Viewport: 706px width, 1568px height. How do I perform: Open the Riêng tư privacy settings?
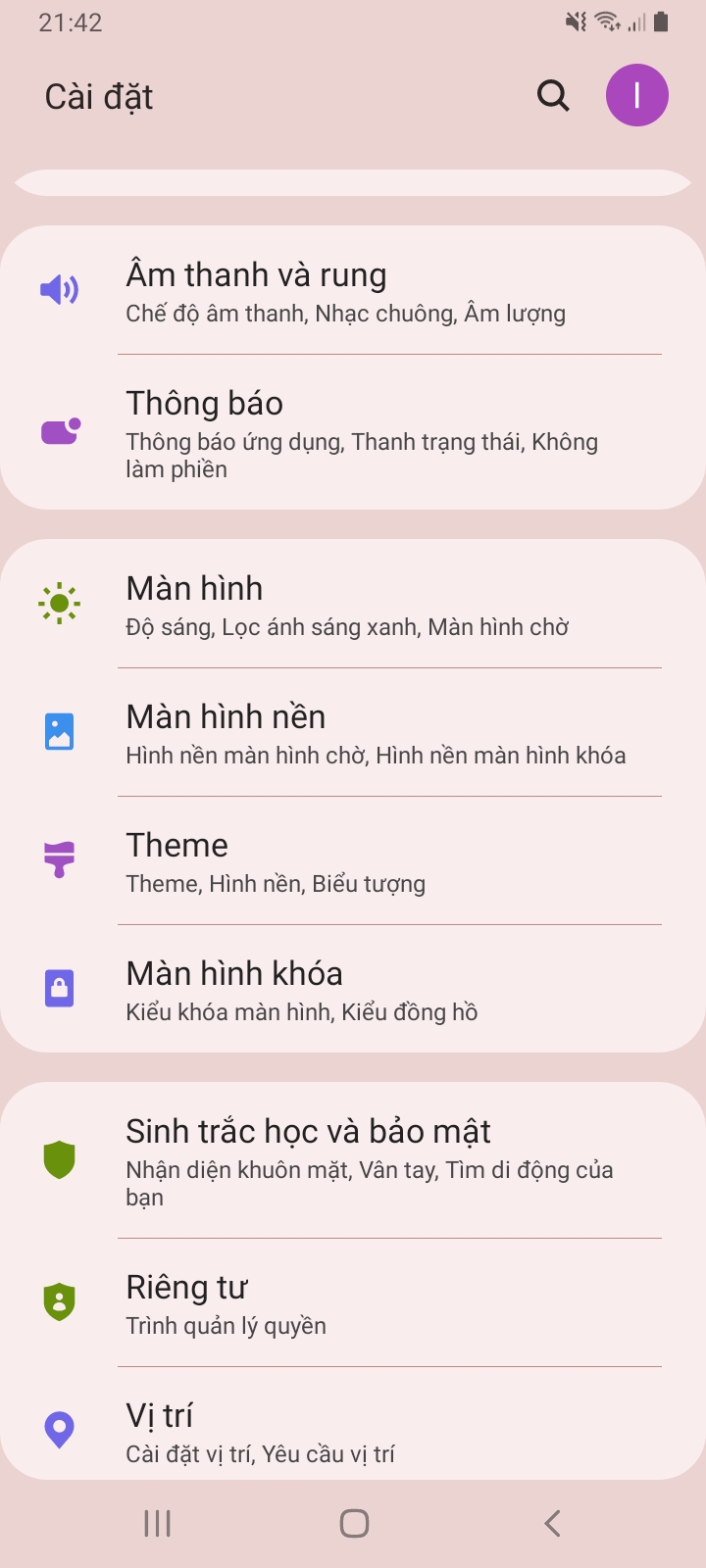click(353, 1303)
